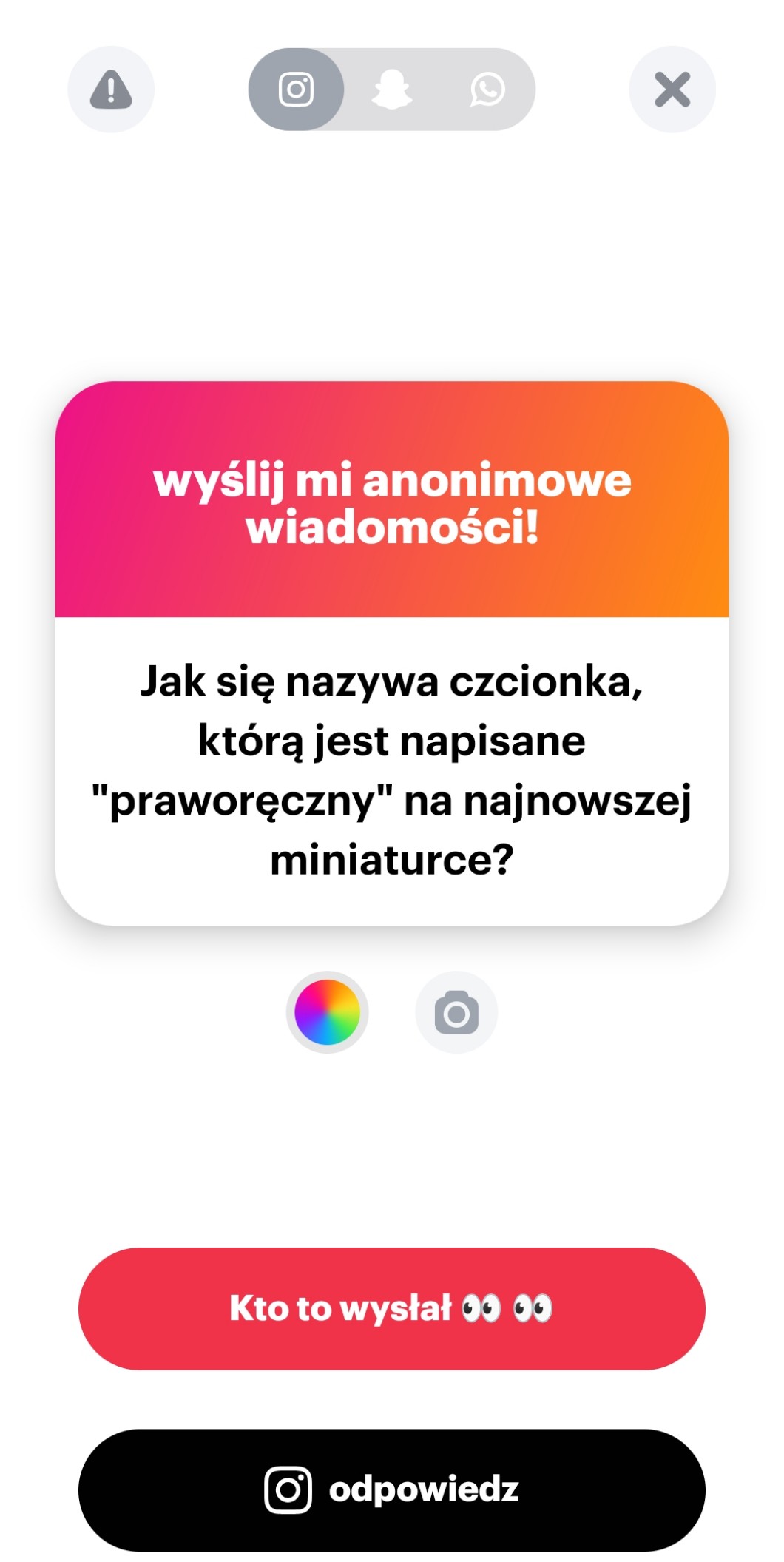The height and width of the screenshot is (1562, 784).
Task: Switch to the WhatsApp share option
Action: [487, 90]
